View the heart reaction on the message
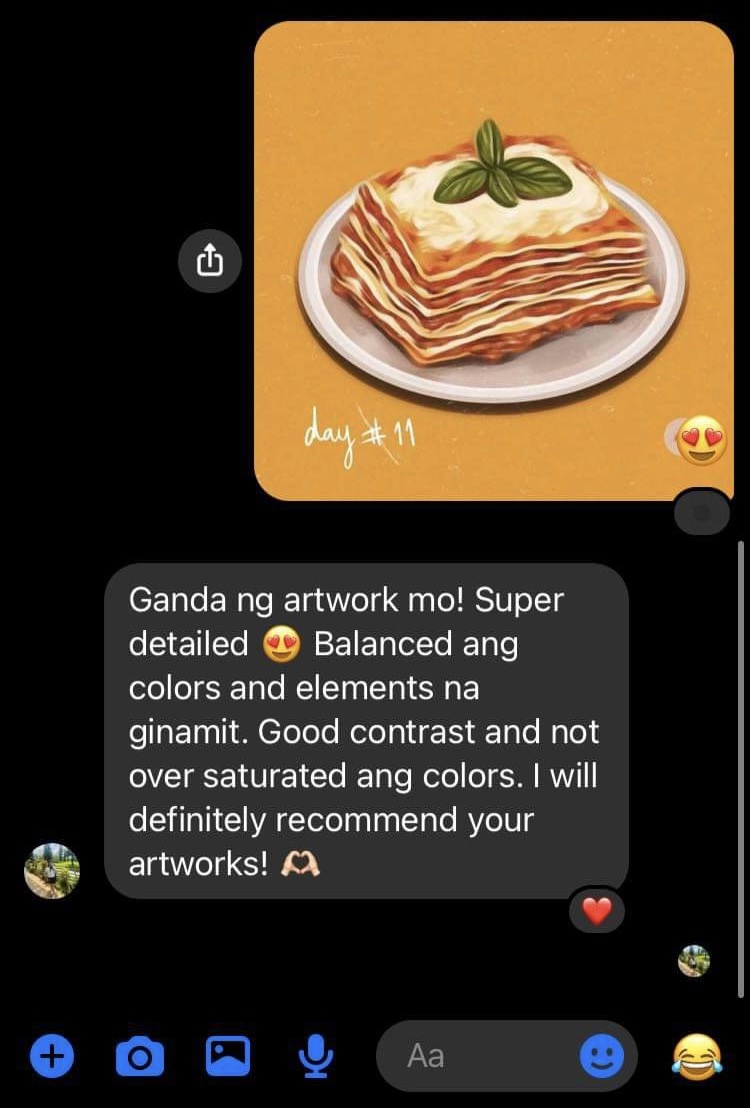Viewport: 750px width, 1108px height. pyautogui.click(x=597, y=910)
